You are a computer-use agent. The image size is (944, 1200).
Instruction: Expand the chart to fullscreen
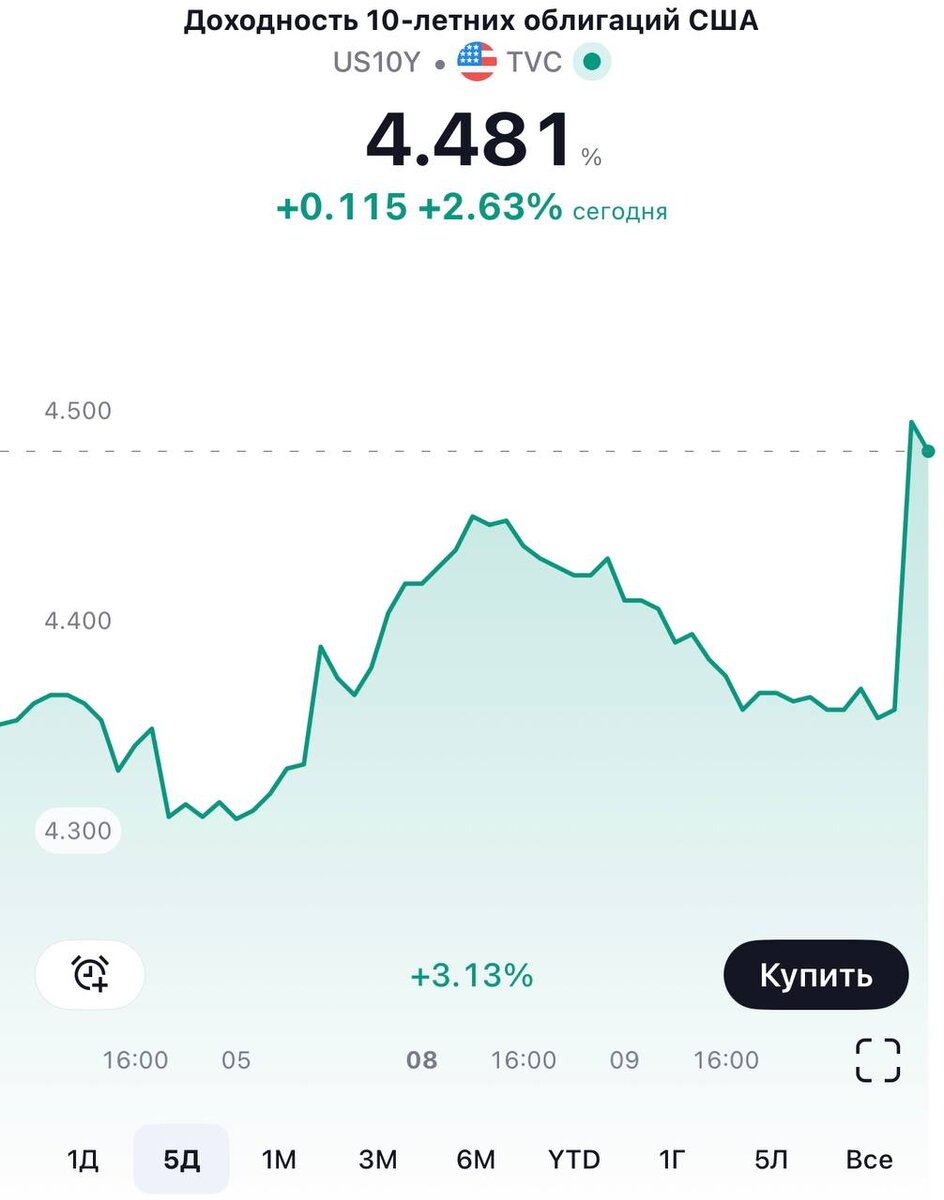[x=878, y=1060]
